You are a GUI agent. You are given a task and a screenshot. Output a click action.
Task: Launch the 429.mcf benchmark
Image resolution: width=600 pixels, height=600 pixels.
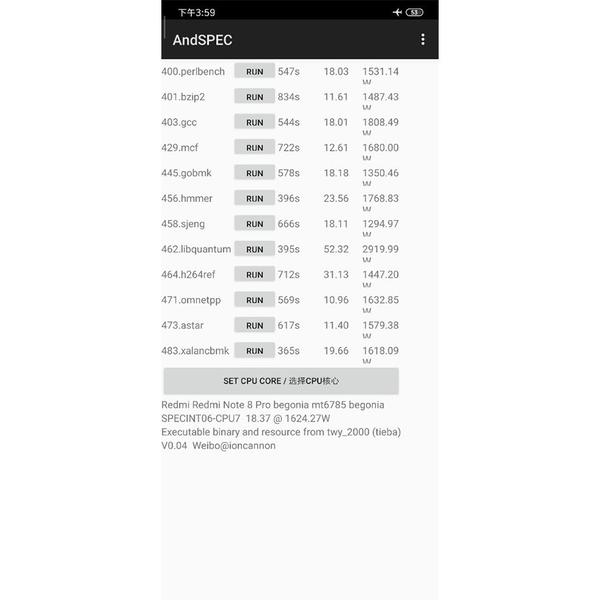tap(254, 148)
